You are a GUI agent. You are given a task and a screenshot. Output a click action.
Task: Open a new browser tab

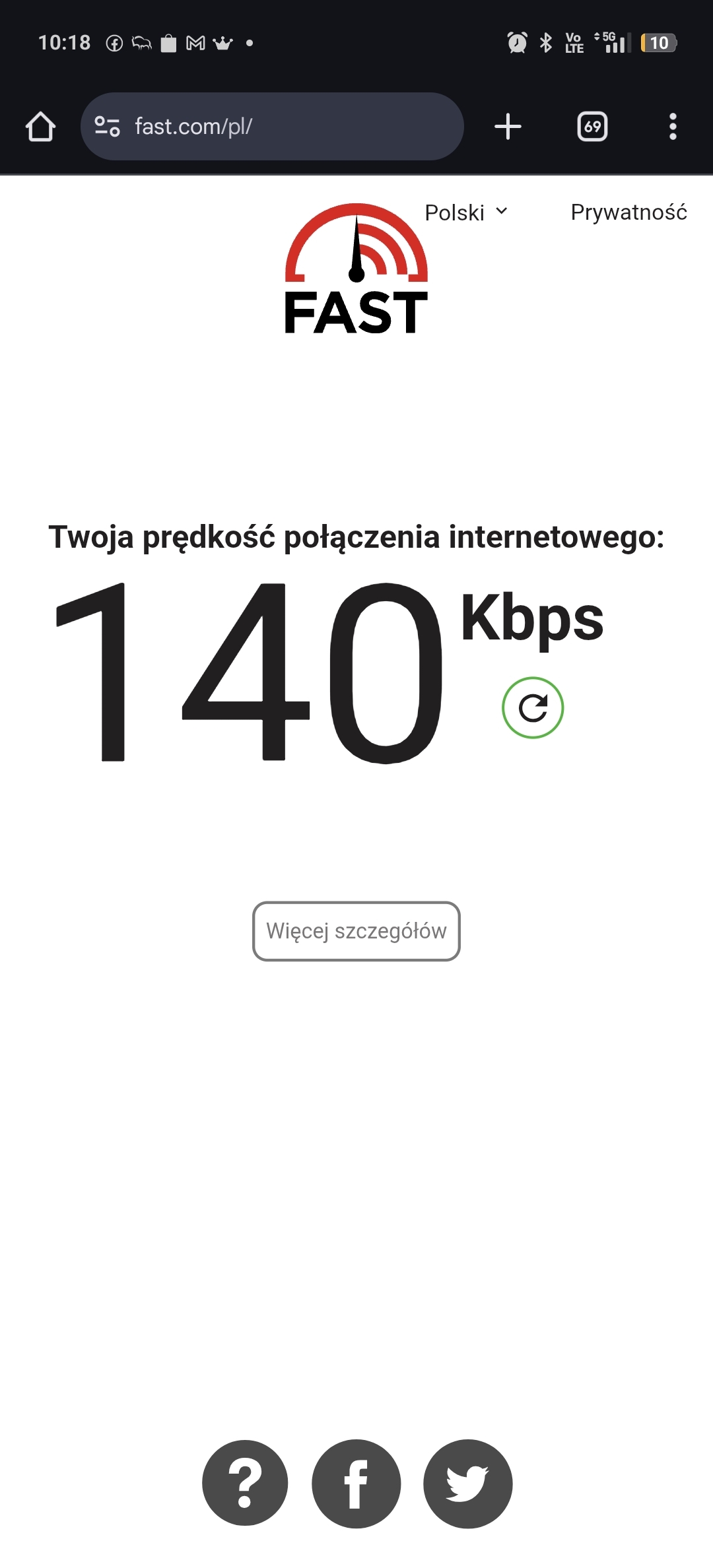coord(508,127)
